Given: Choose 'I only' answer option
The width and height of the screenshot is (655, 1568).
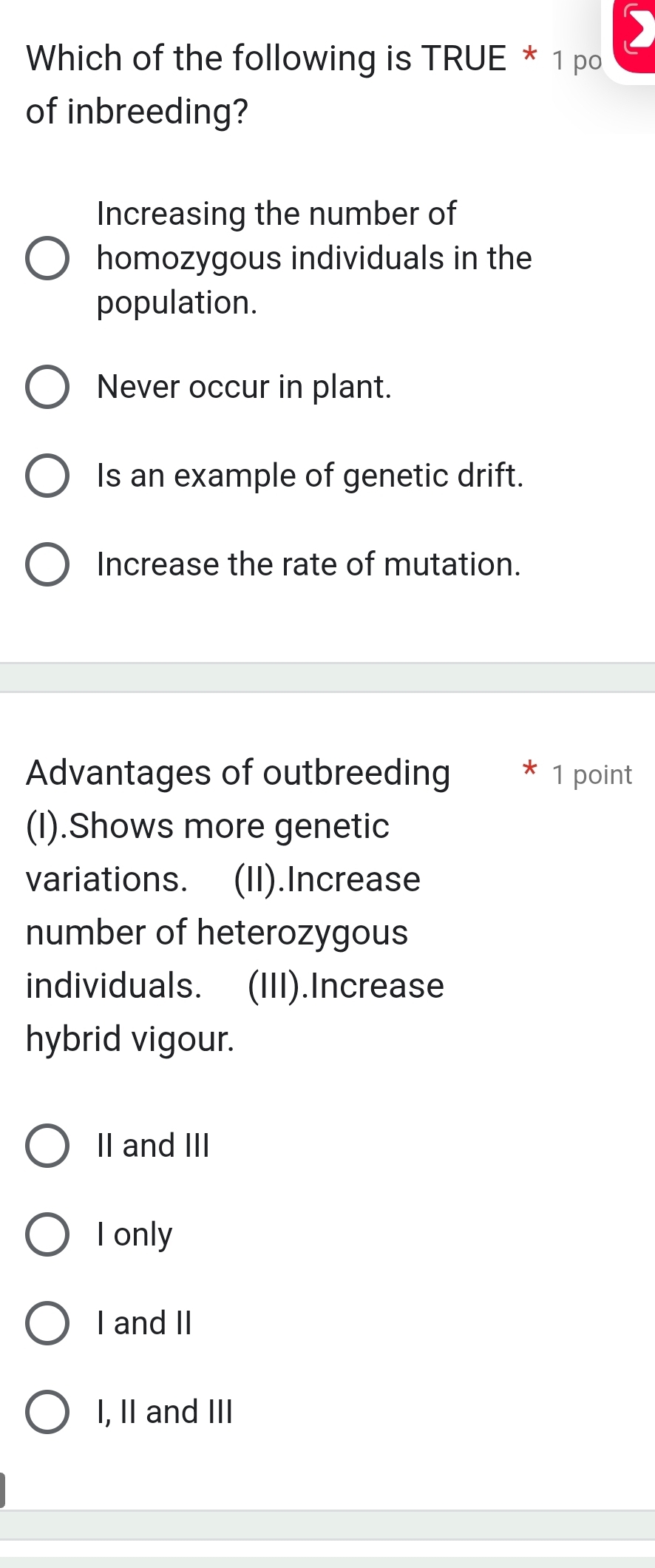Looking at the screenshot, I should coord(47,1234).
